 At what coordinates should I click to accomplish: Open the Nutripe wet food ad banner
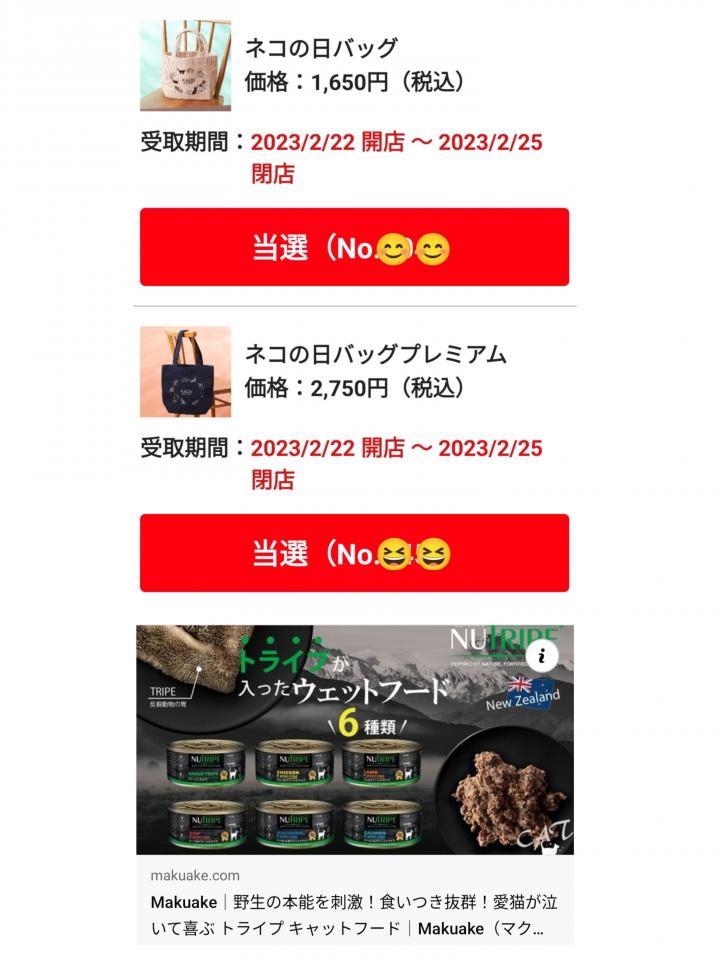click(x=355, y=740)
